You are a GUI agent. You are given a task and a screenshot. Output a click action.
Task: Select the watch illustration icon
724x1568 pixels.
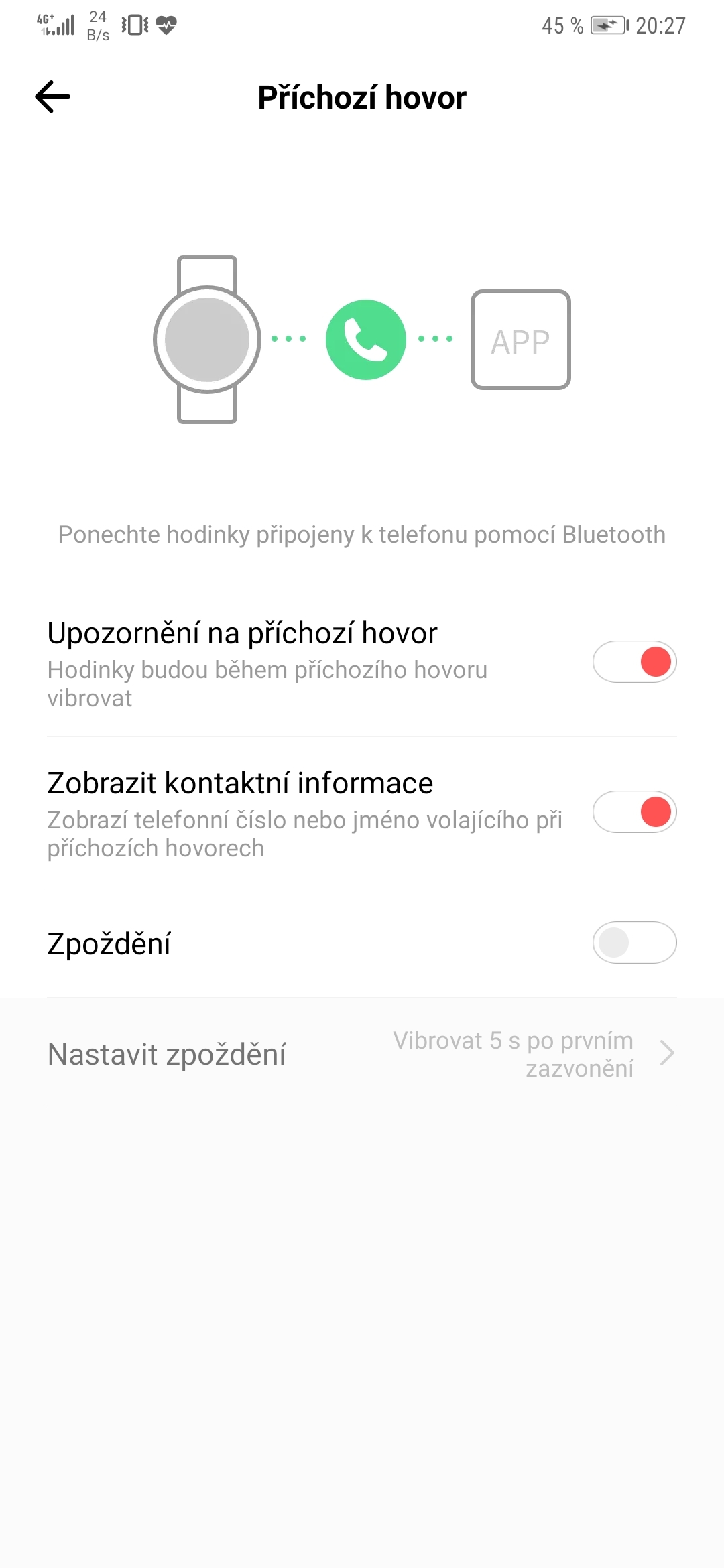[x=208, y=339]
